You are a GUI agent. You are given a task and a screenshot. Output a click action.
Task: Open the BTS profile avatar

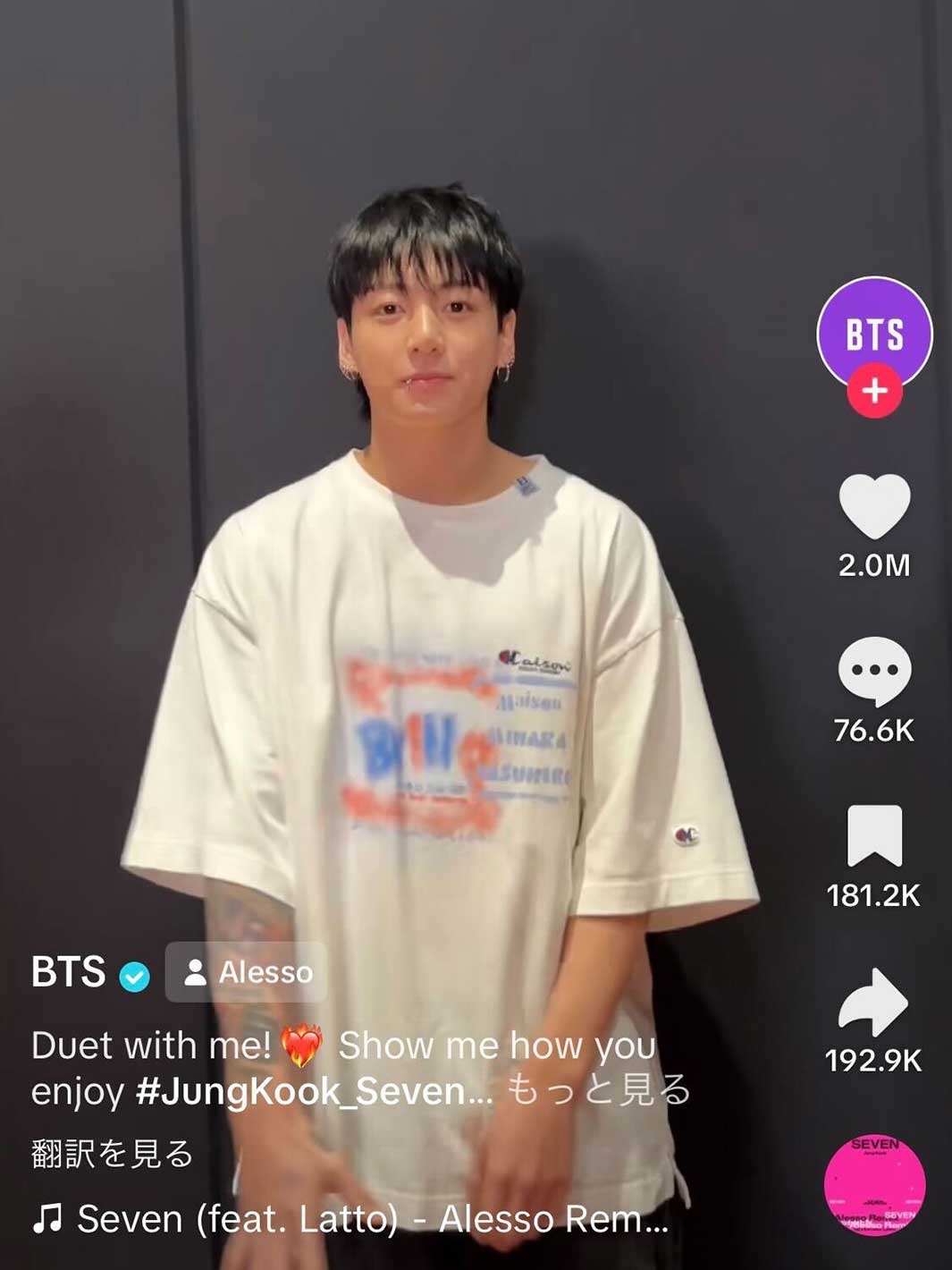point(874,331)
